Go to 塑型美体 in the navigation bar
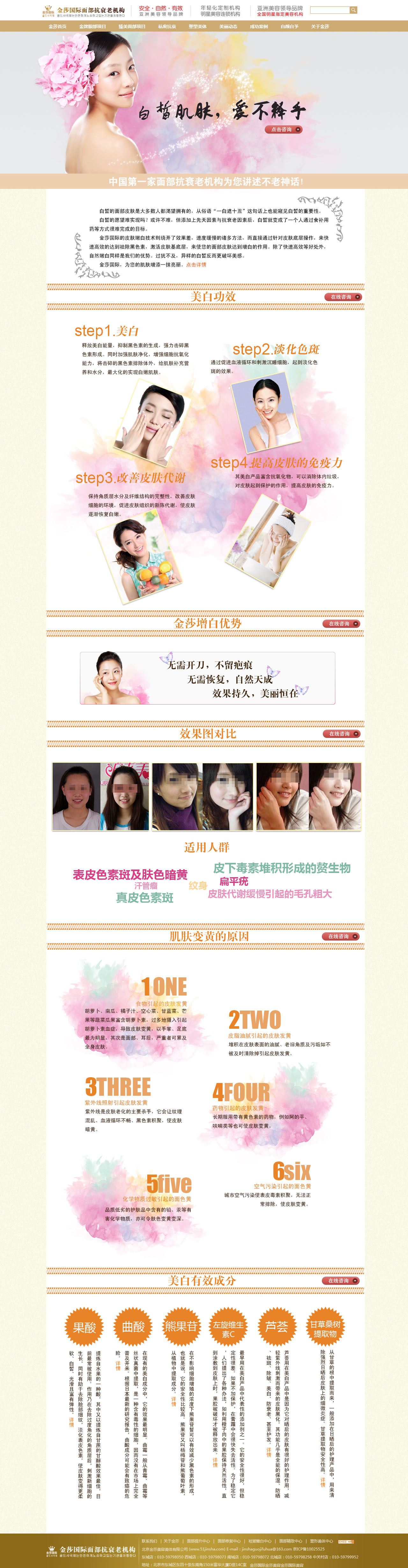This screenshot has width=408, height=1568. pos(197,26)
